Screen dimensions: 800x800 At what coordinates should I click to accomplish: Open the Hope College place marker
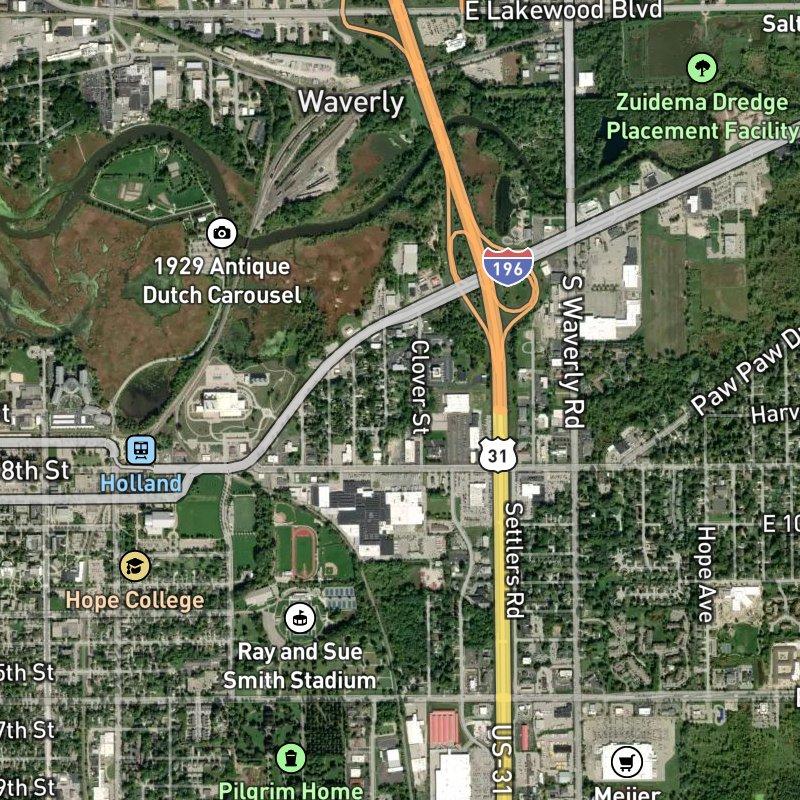tap(134, 567)
